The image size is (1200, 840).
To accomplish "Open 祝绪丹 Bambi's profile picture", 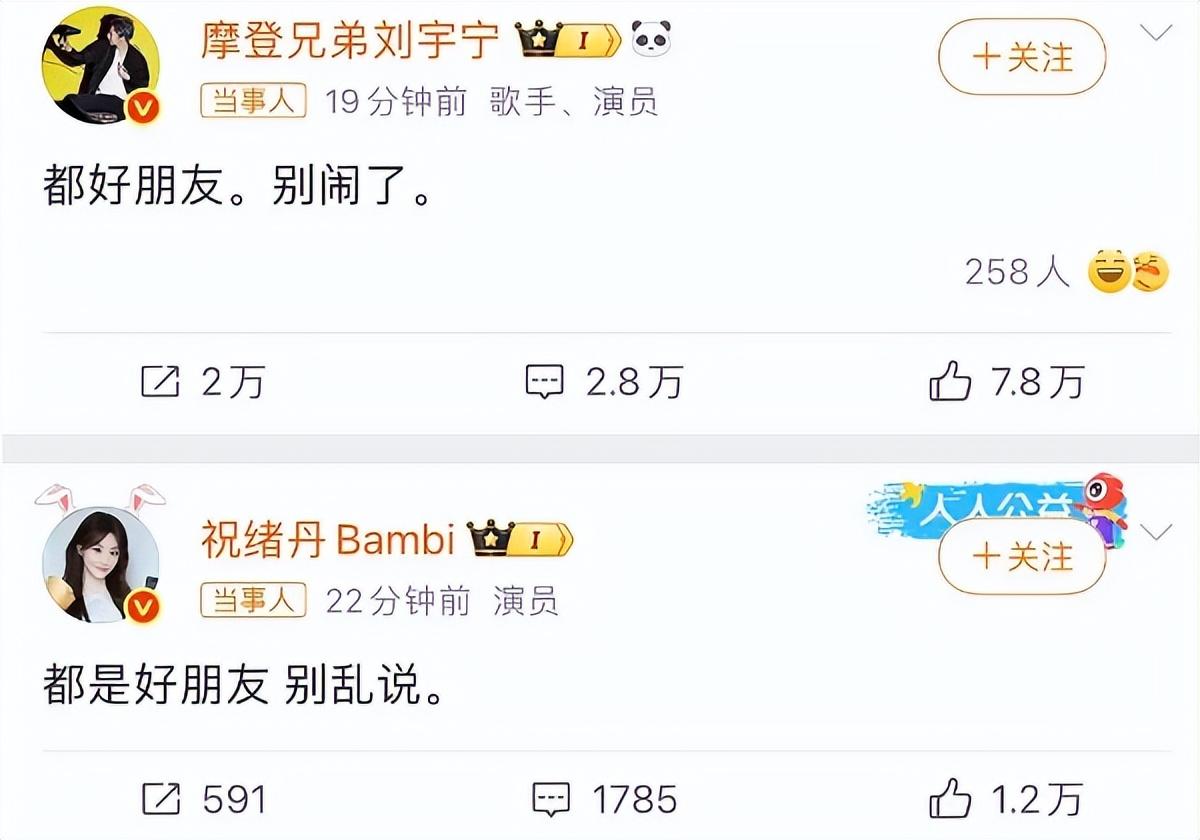I will (101, 565).
